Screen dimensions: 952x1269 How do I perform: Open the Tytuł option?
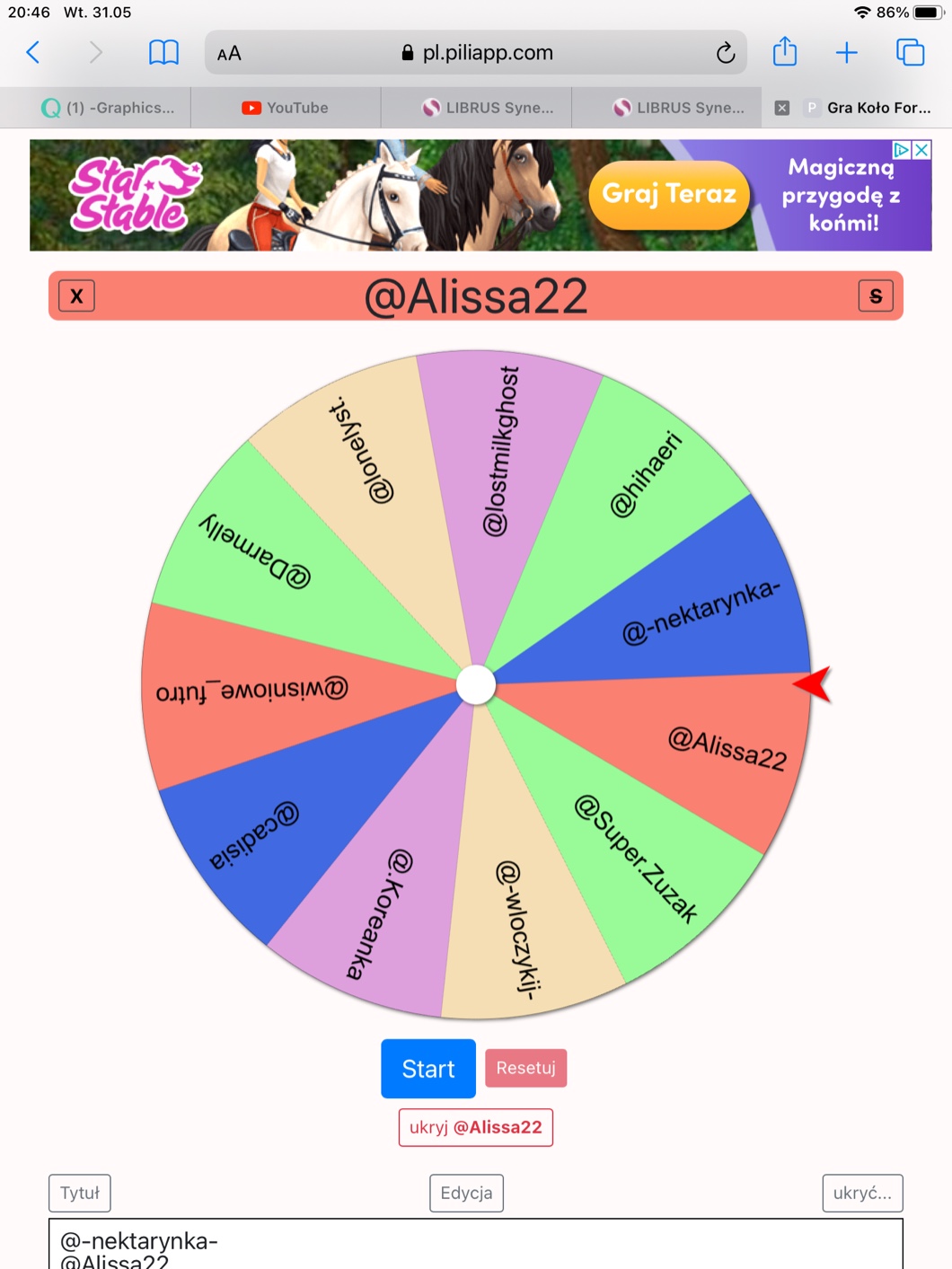[x=80, y=1193]
